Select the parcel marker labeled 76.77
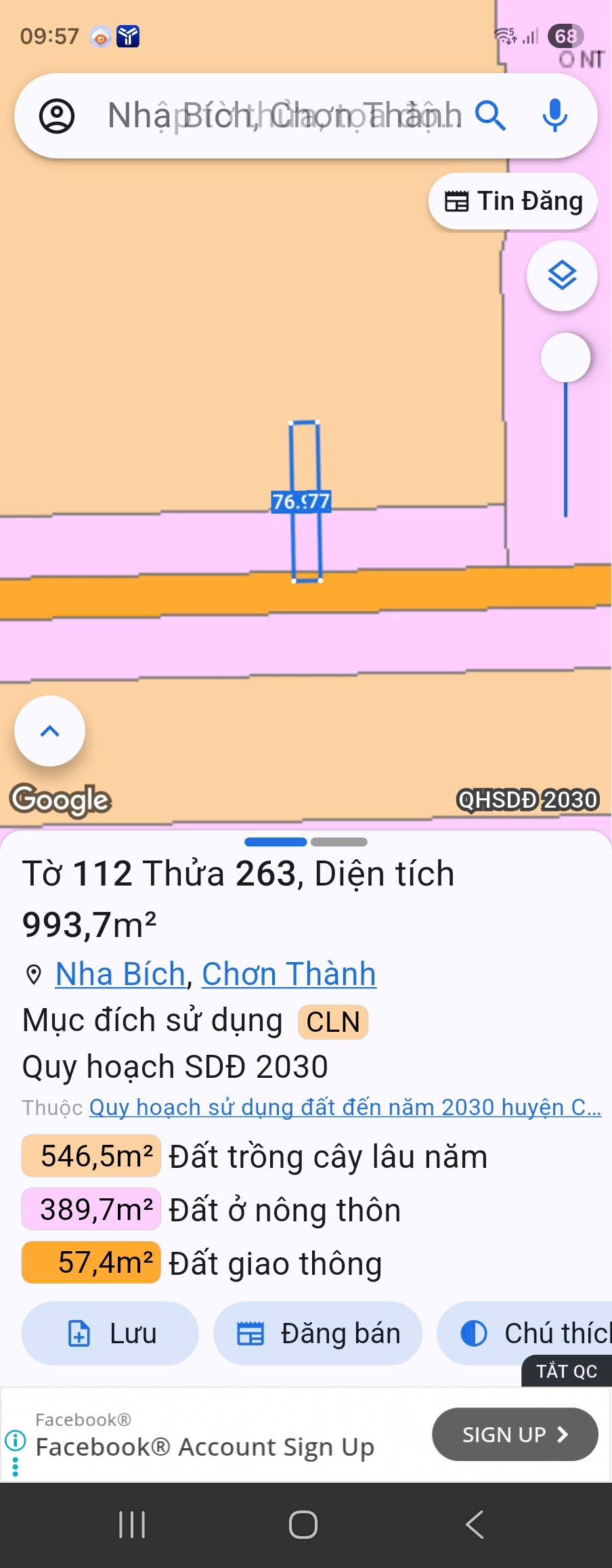Screen dimensions: 612x1568 pos(301,502)
